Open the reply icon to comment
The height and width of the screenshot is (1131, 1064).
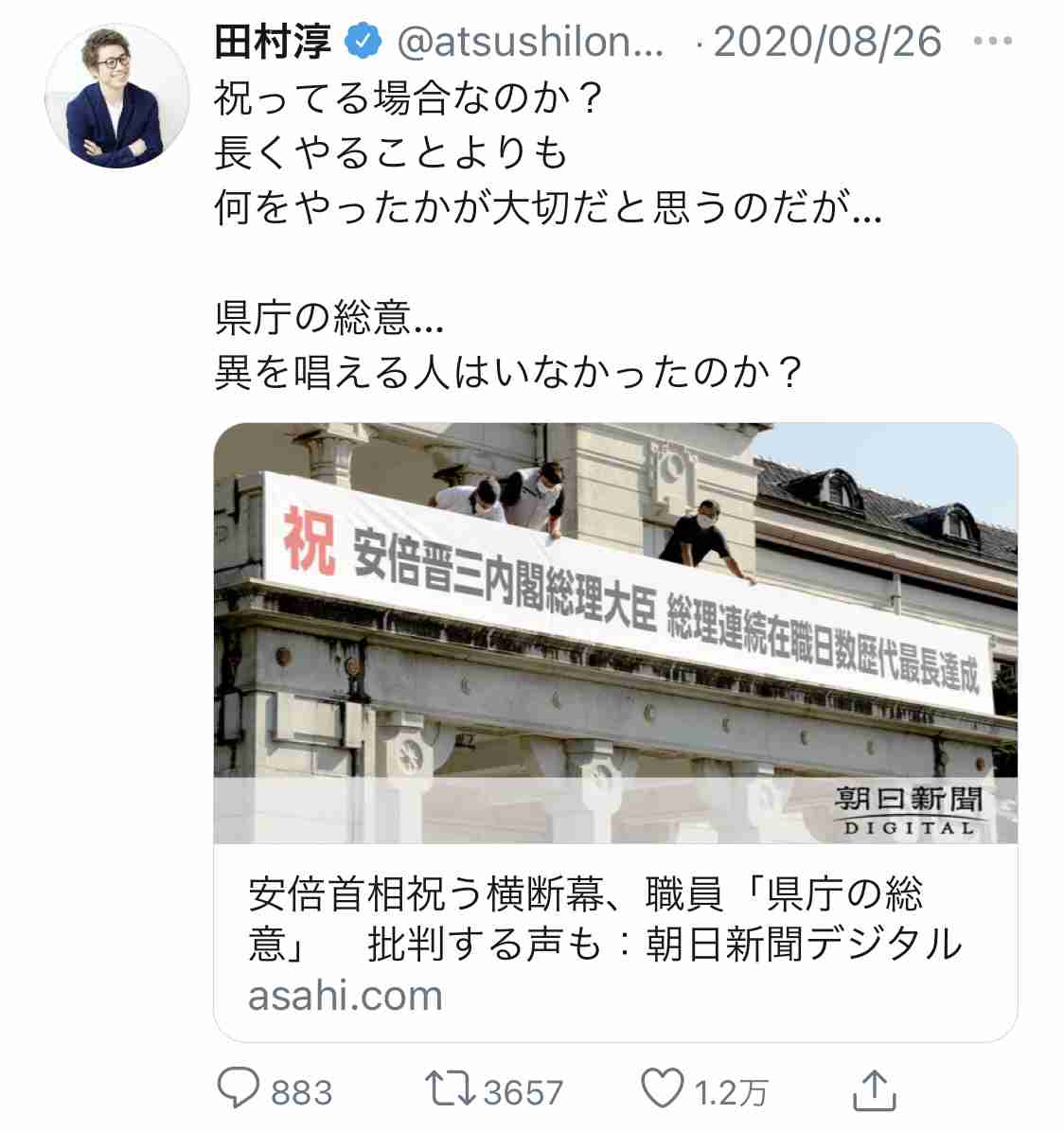click(239, 1090)
